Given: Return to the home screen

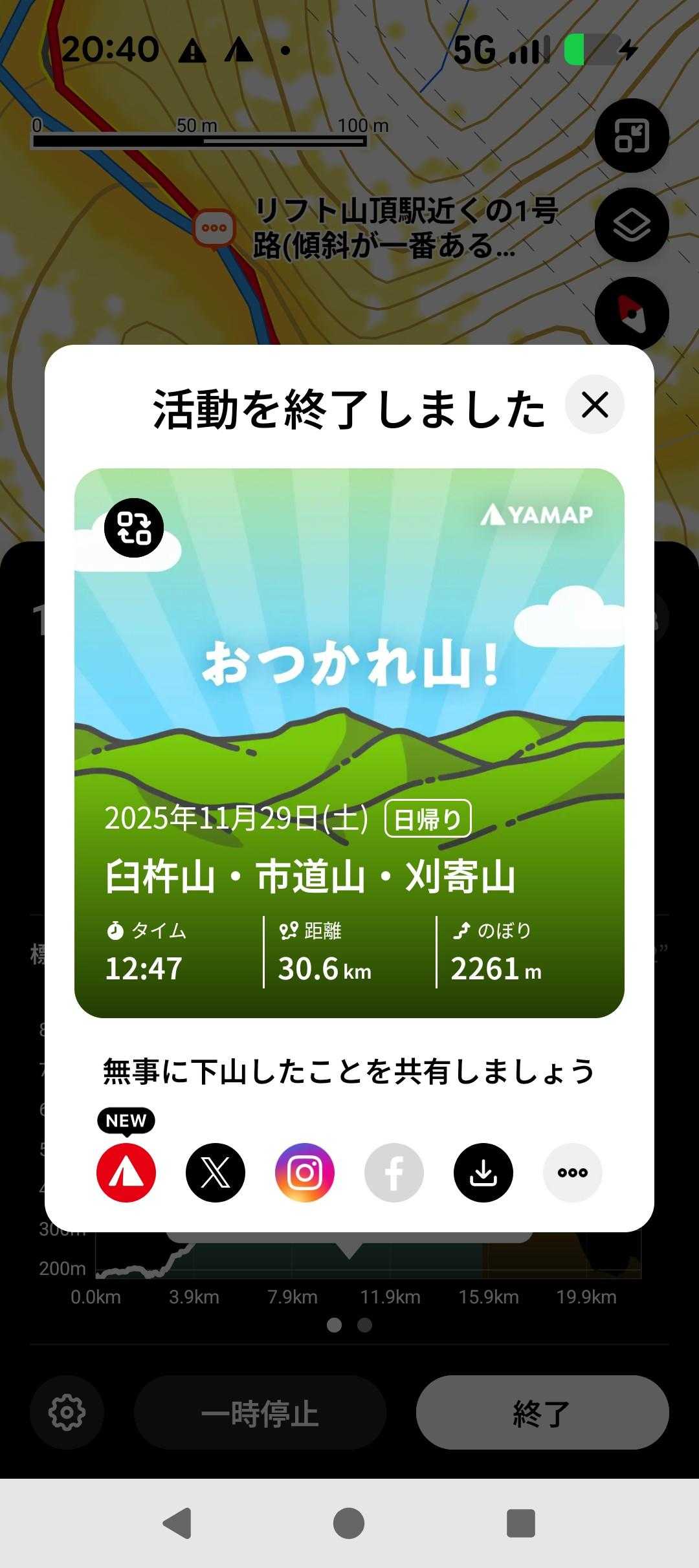Looking at the screenshot, I should coord(349,1523).
